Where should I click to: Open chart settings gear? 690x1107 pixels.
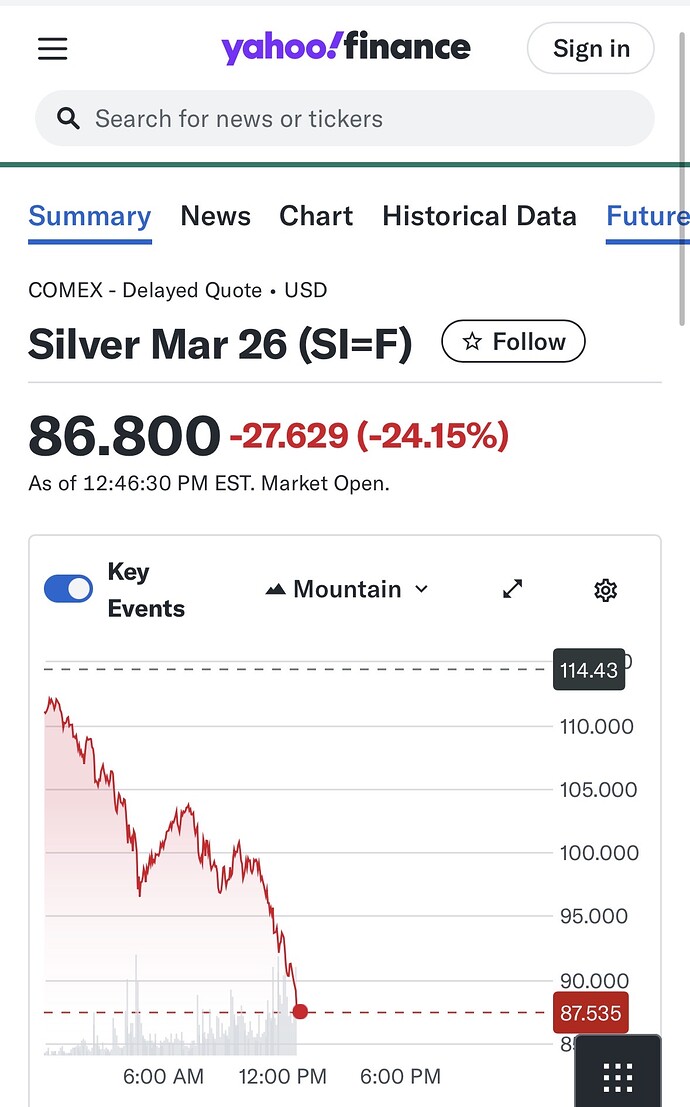[605, 590]
